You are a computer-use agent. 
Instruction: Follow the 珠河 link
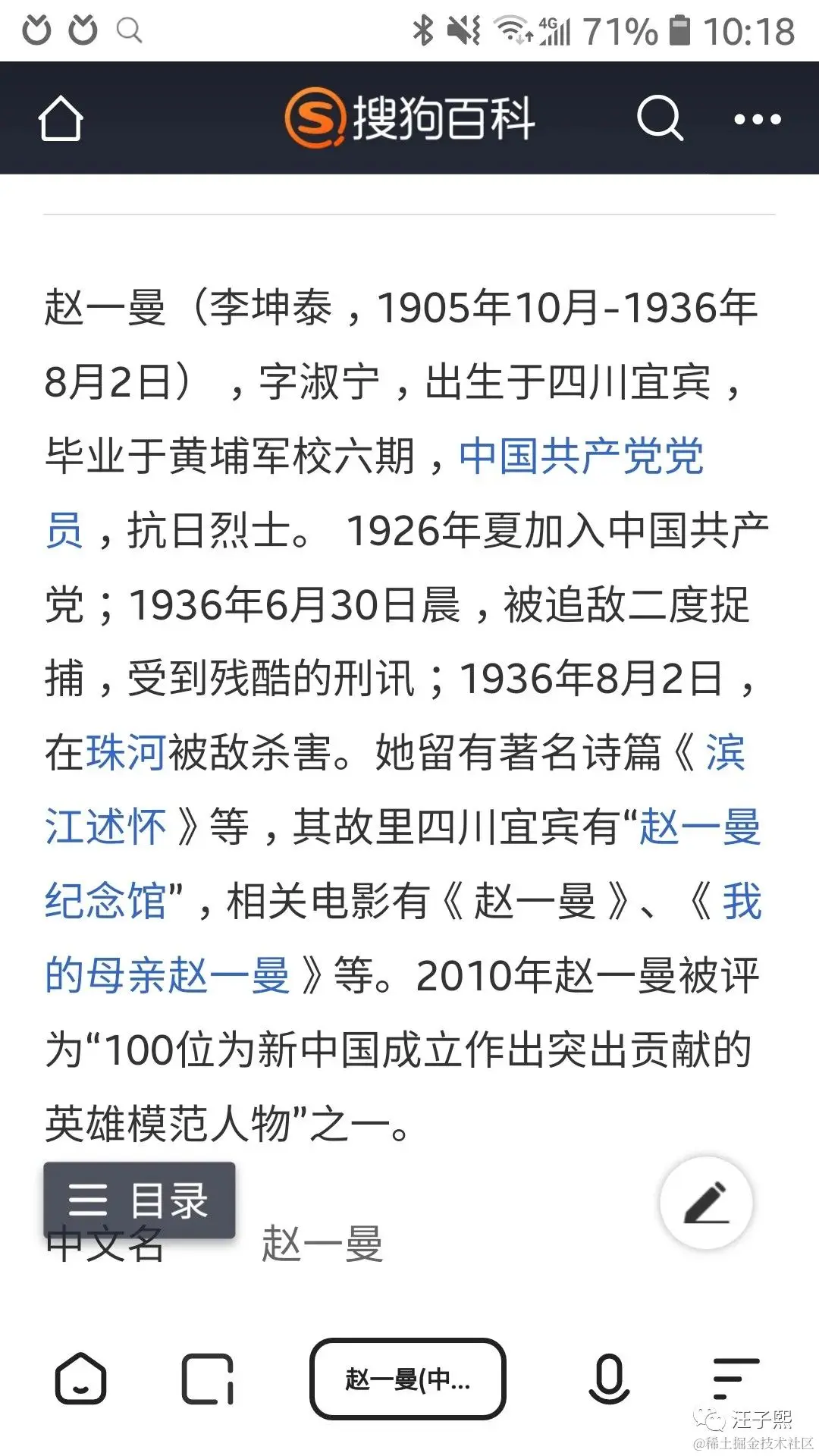pos(127,753)
